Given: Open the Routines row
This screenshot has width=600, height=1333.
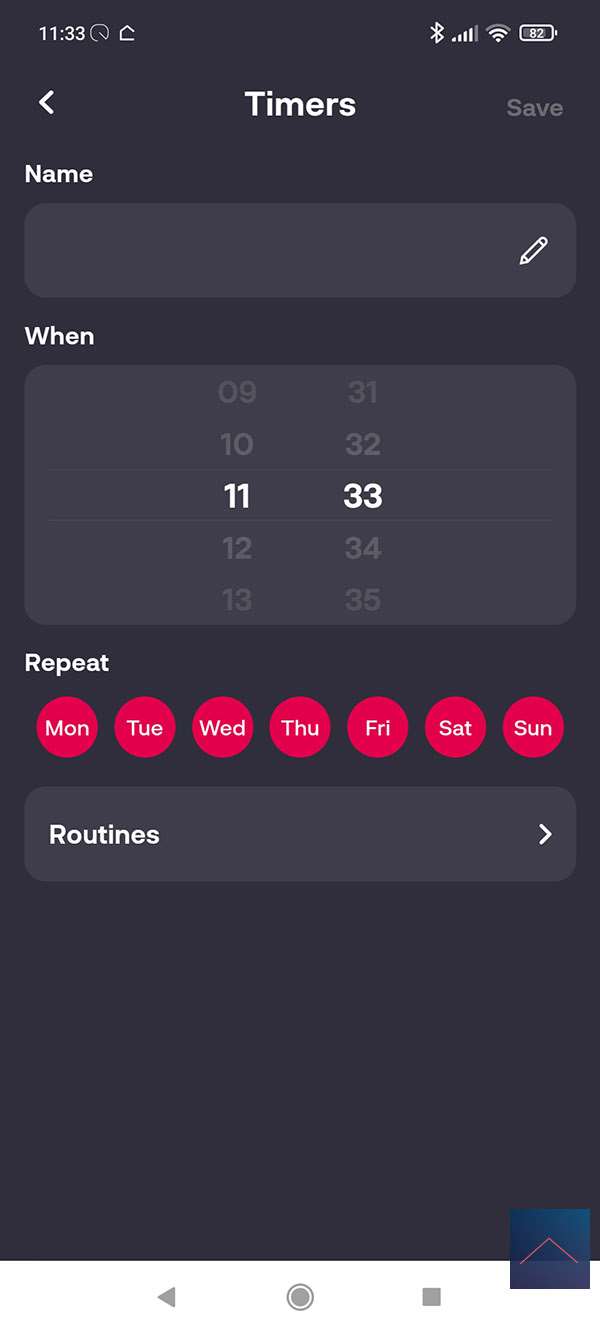Looking at the screenshot, I should click(x=300, y=834).
